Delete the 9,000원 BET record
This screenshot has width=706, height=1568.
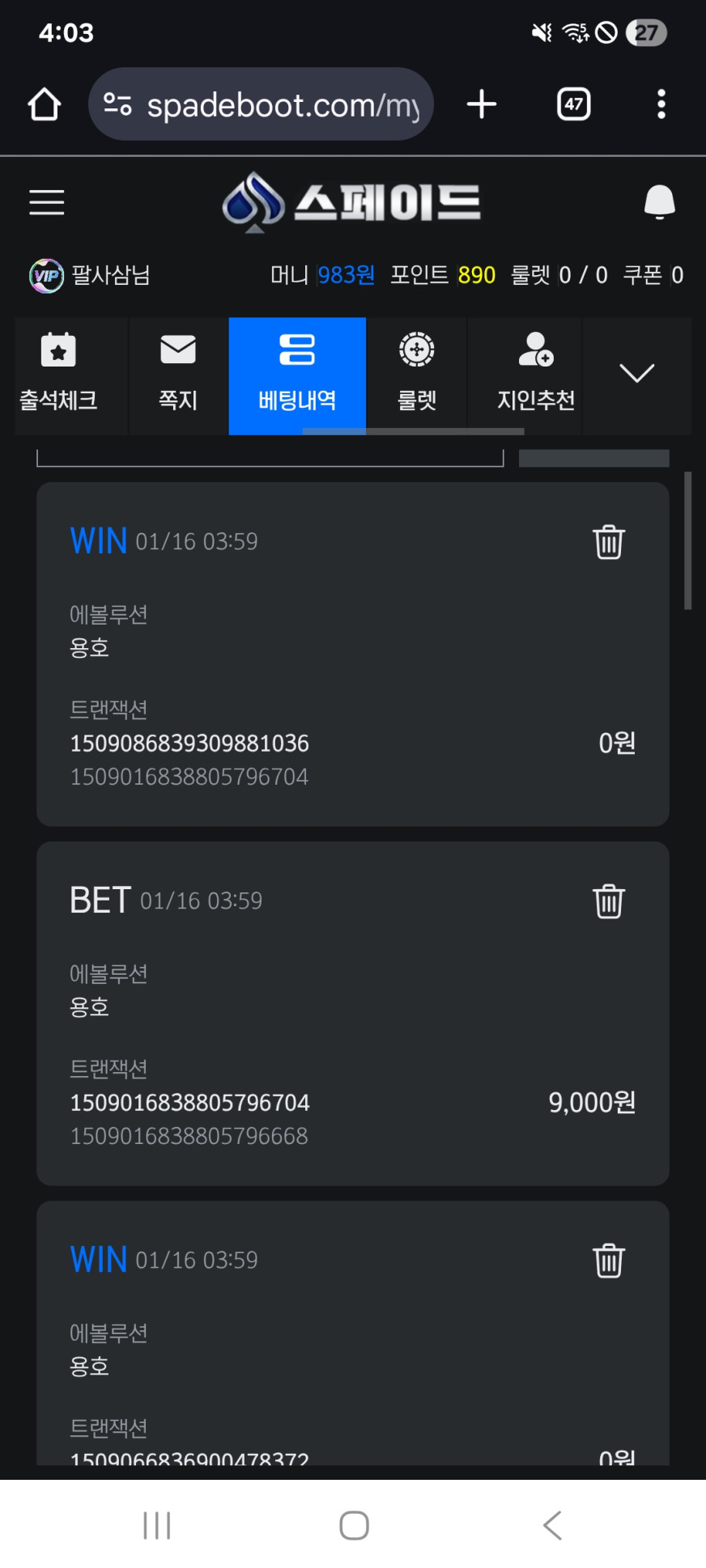(x=609, y=901)
